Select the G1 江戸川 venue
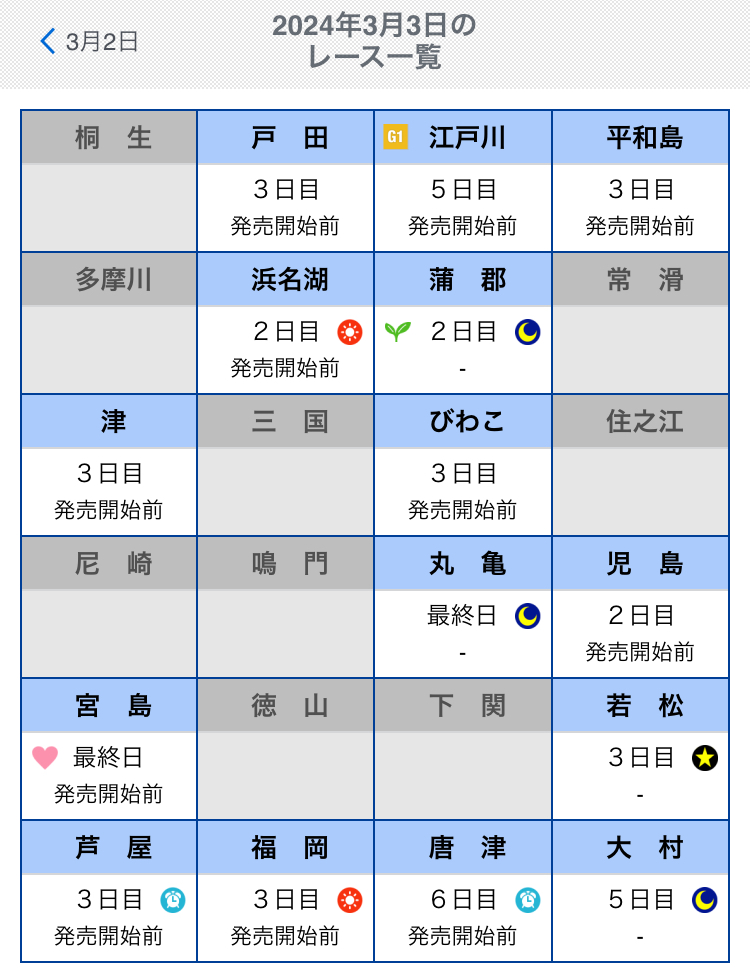The width and height of the screenshot is (750, 973). [x=463, y=181]
